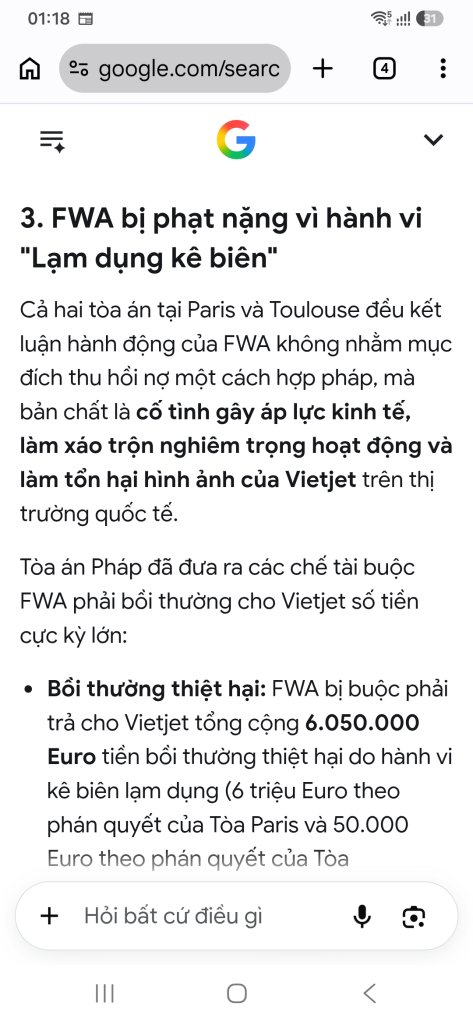Image resolution: width=473 pixels, height=1024 pixels.
Task: Tap the google.com address bar
Action: pyautogui.click(x=175, y=69)
